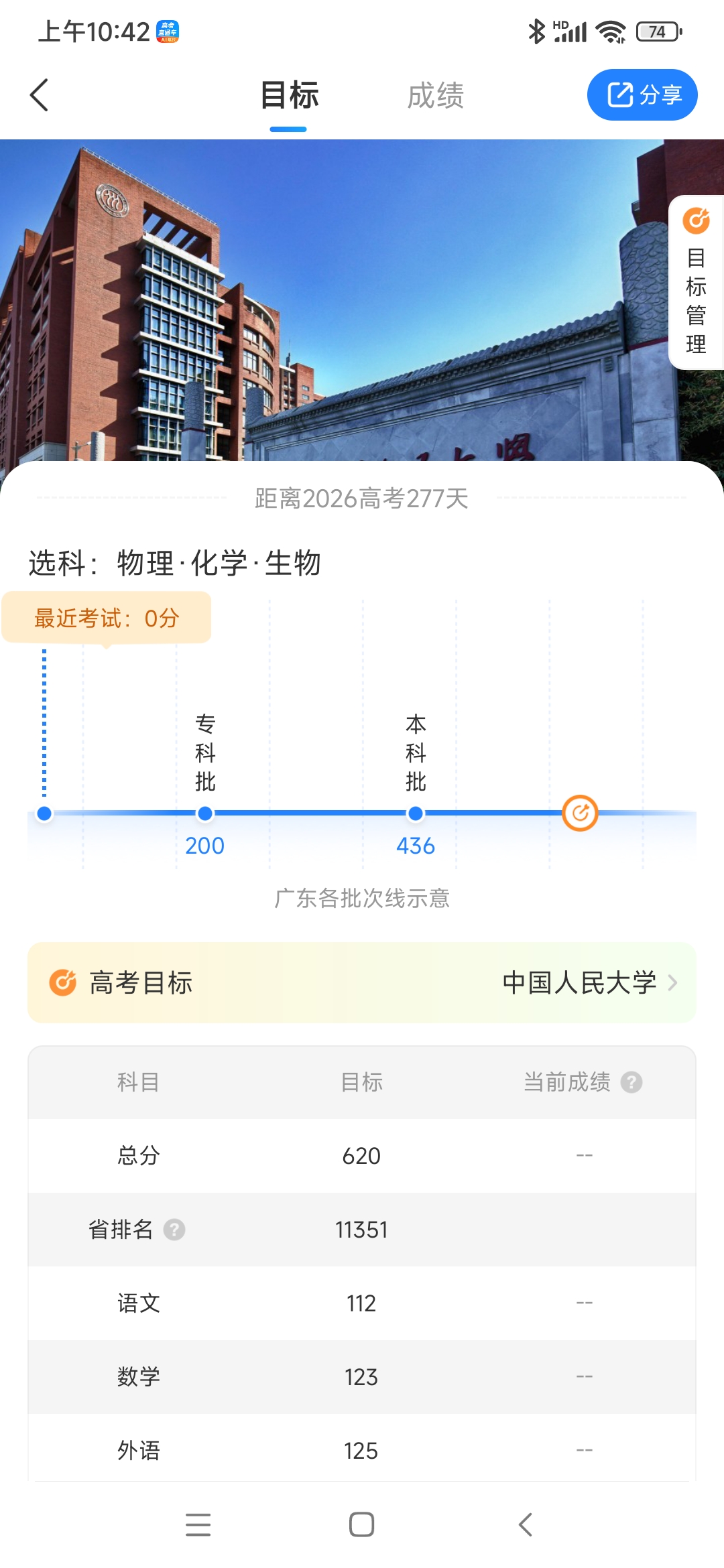Tap the system home button

361,1524
